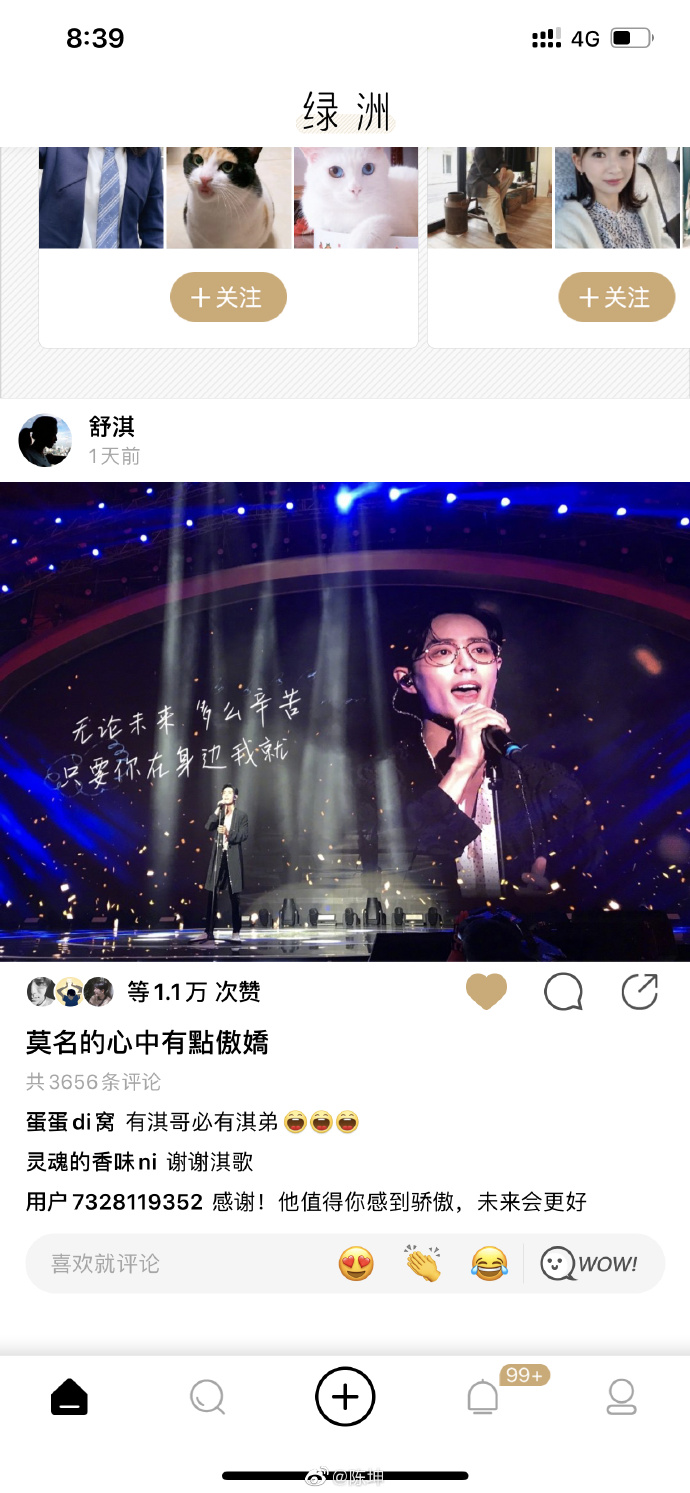Send the heart-eyes emoji reaction
This screenshot has width=690, height=1493.
point(356,1264)
